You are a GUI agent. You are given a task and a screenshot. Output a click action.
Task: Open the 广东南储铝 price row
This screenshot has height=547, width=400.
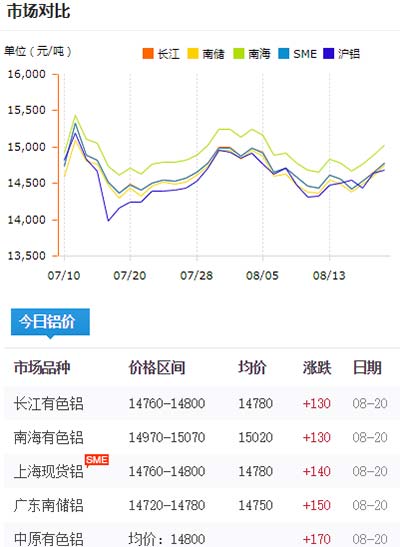(202, 505)
